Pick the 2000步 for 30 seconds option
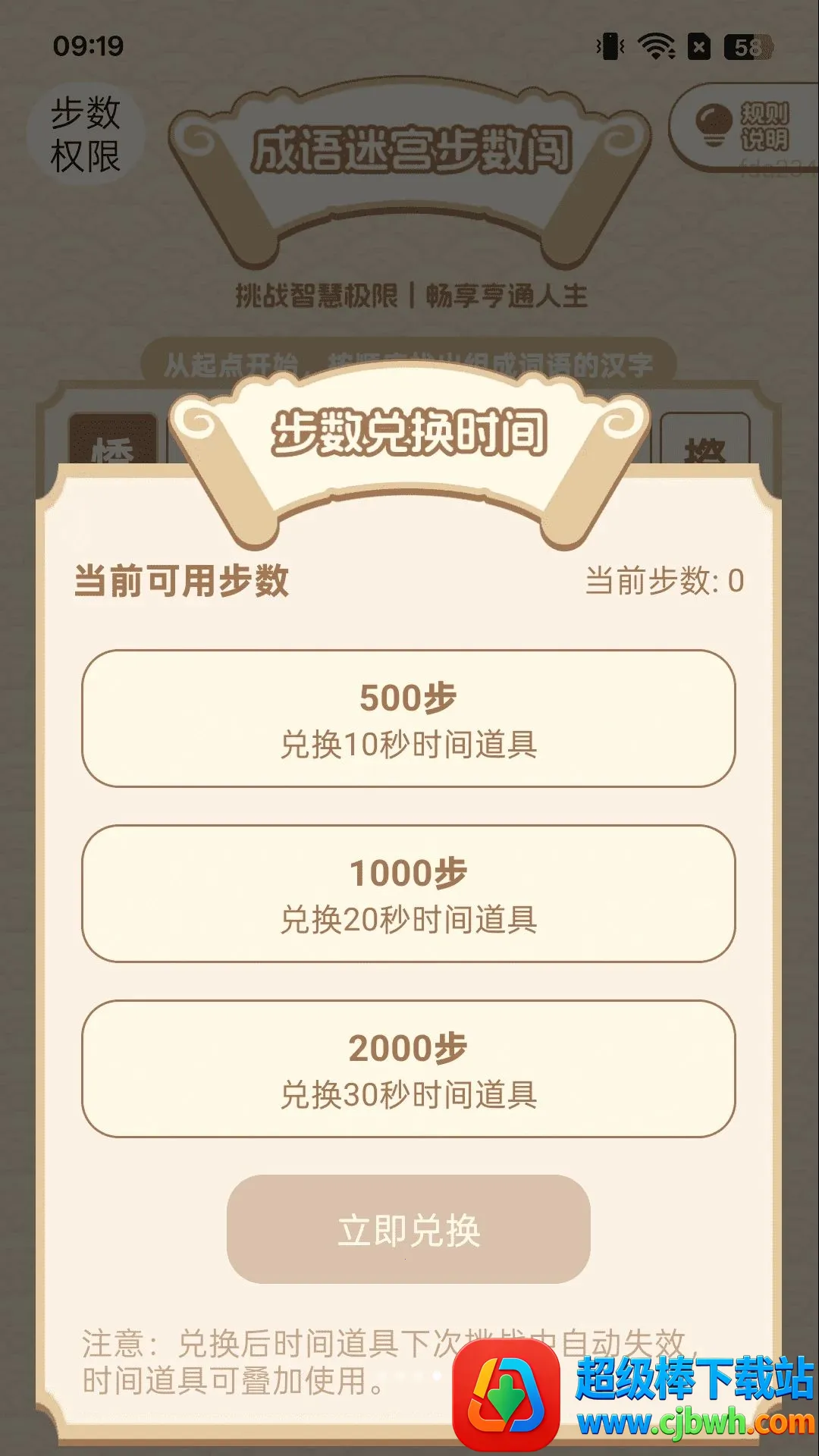The height and width of the screenshot is (1456, 819). [409, 1068]
